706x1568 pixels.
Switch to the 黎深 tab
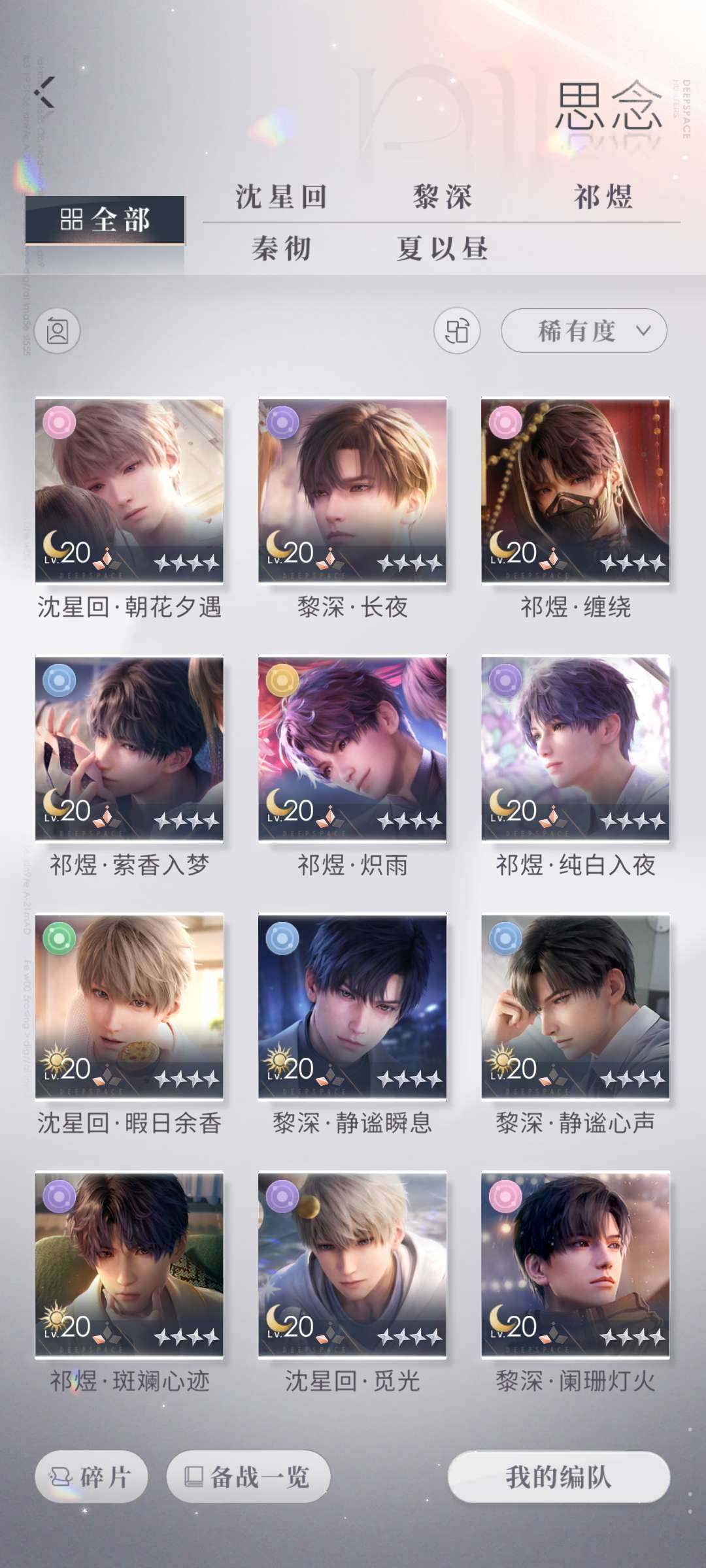442,197
